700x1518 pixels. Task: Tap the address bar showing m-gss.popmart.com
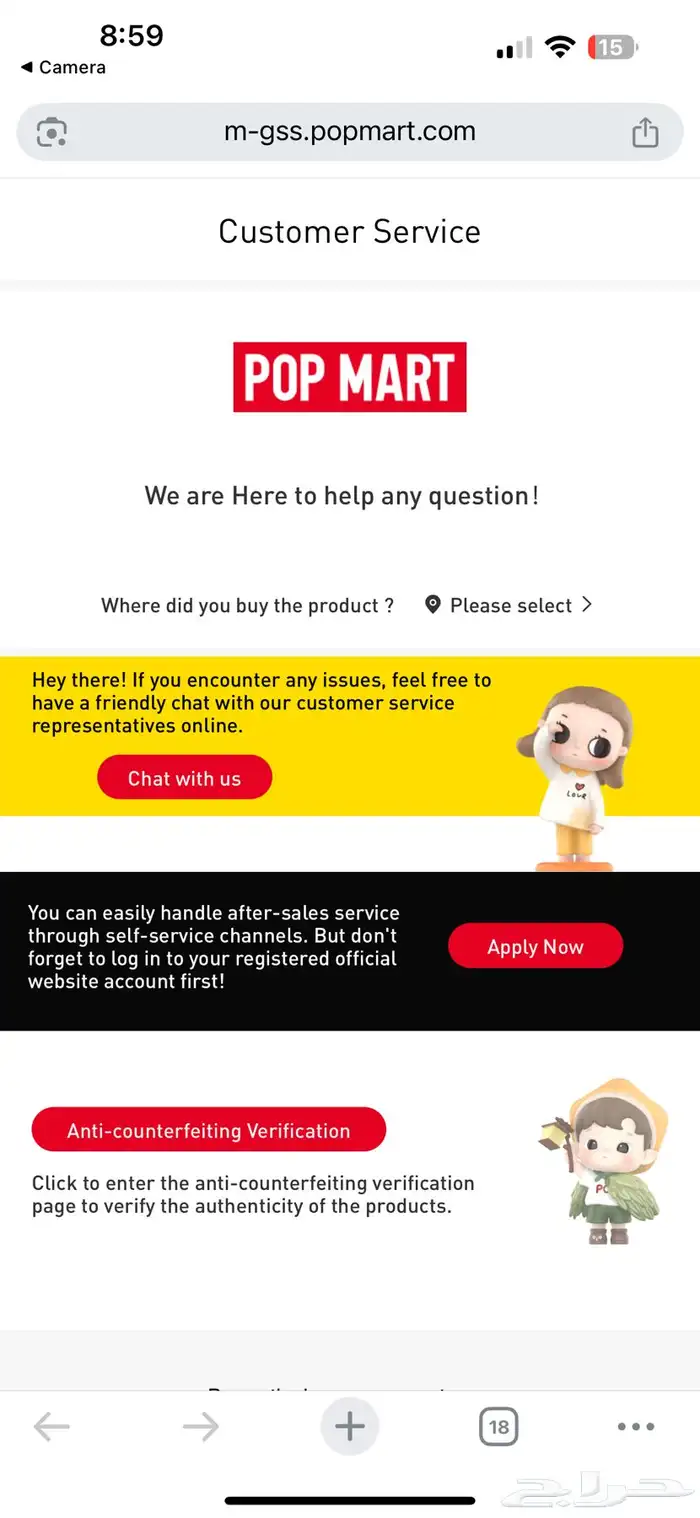point(350,132)
